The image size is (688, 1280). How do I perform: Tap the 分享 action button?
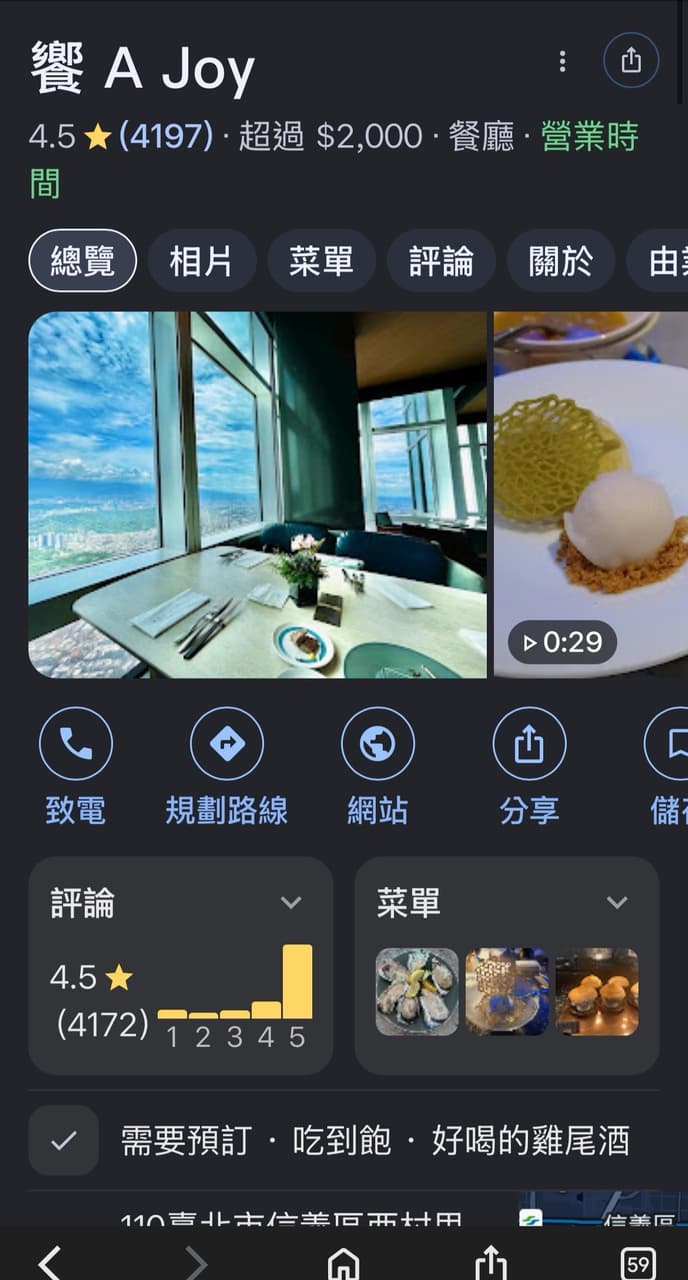pyautogui.click(x=529, y=768)
